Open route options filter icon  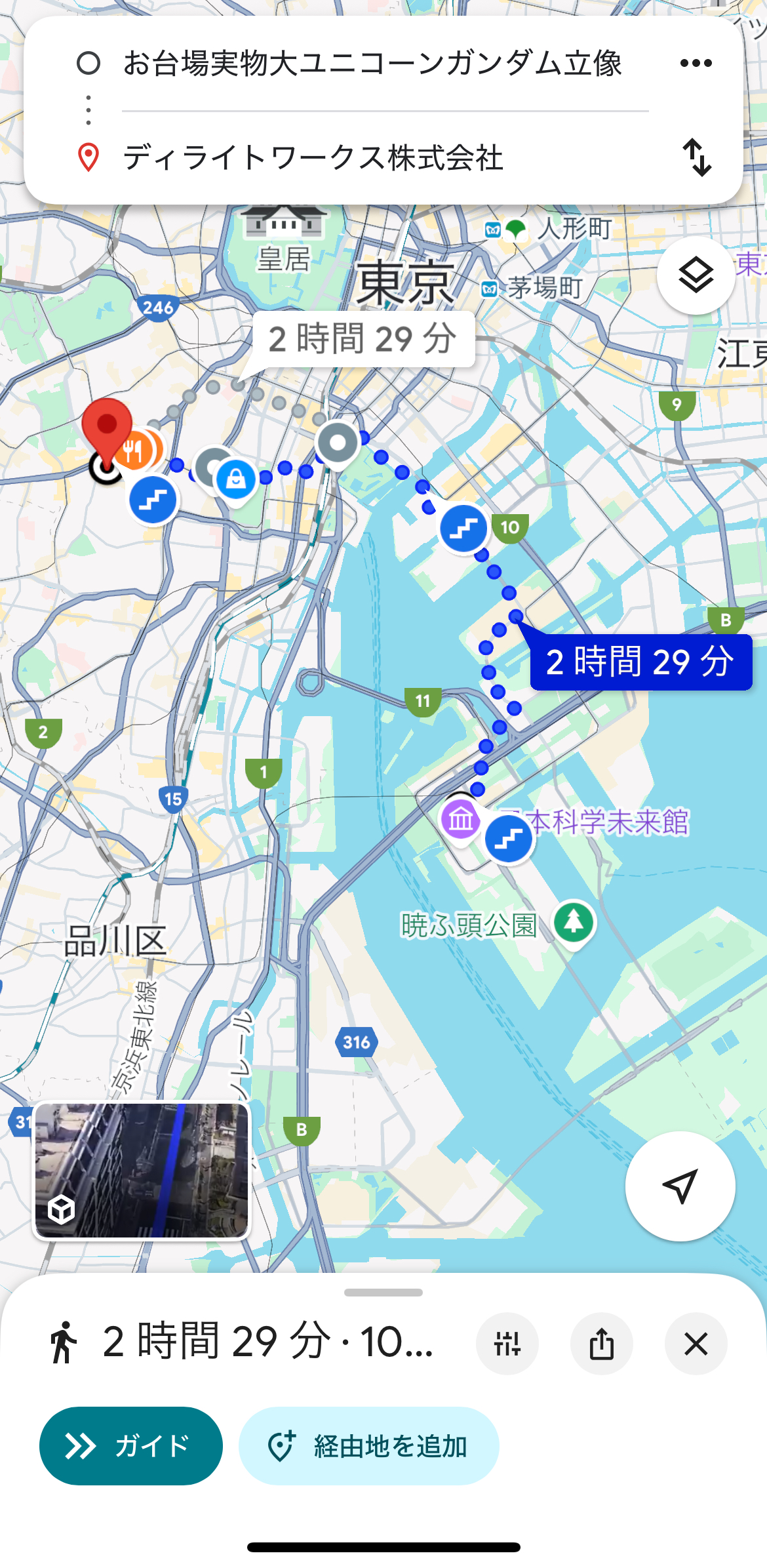click(507, 1343)
